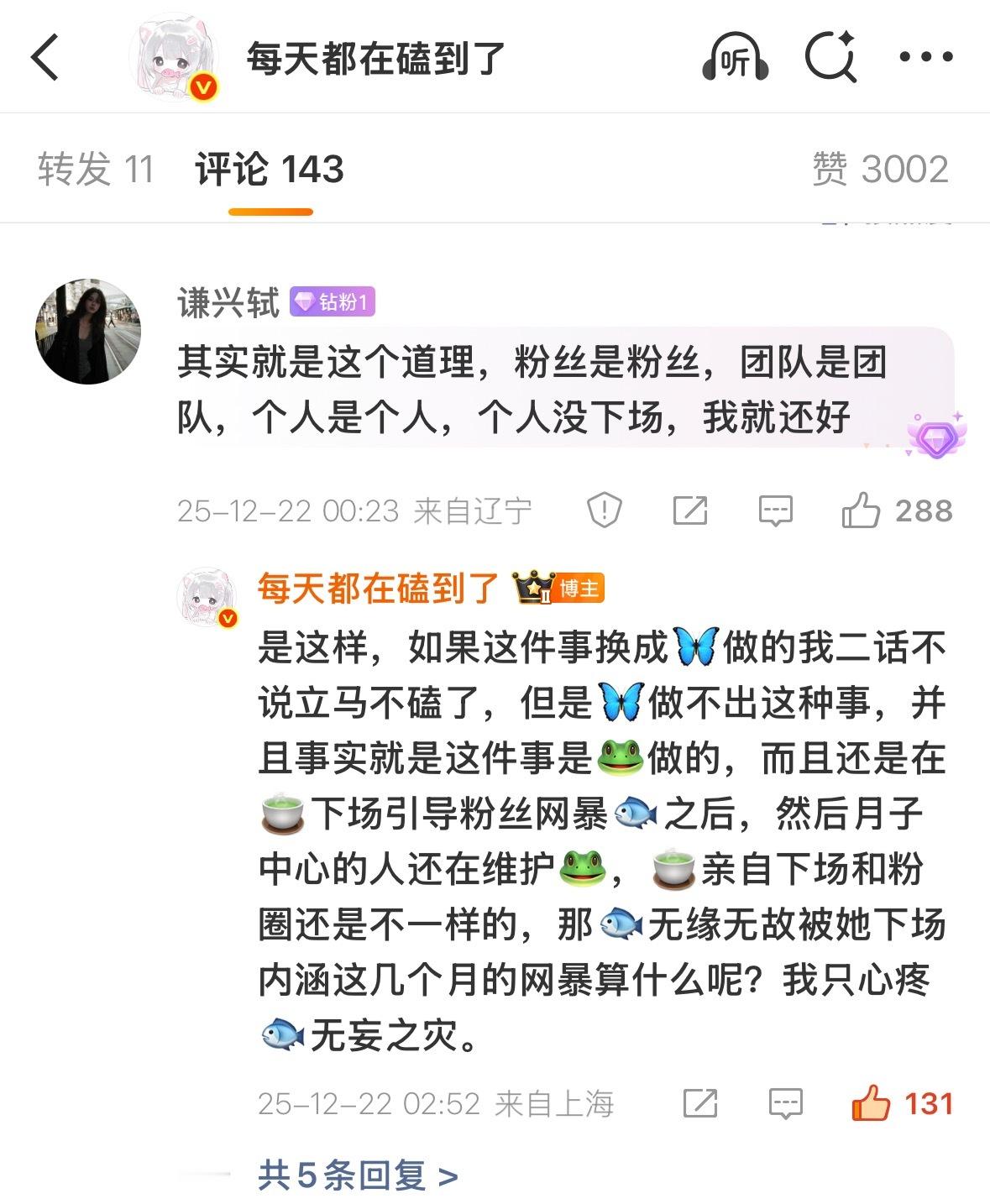Open the 赞 3002 tab

pos(877,168)
